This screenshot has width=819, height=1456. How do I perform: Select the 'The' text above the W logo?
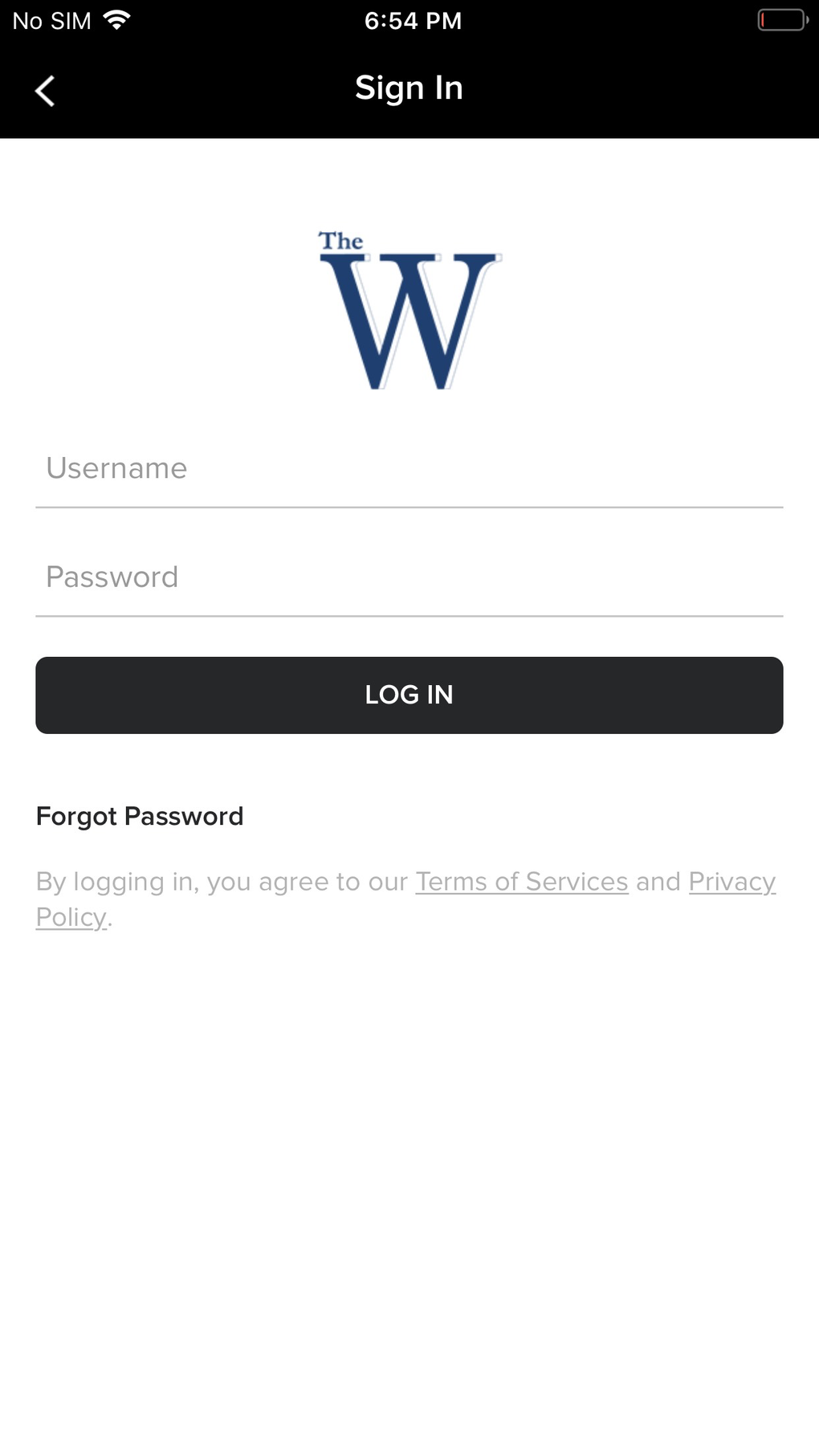point(340,240)
